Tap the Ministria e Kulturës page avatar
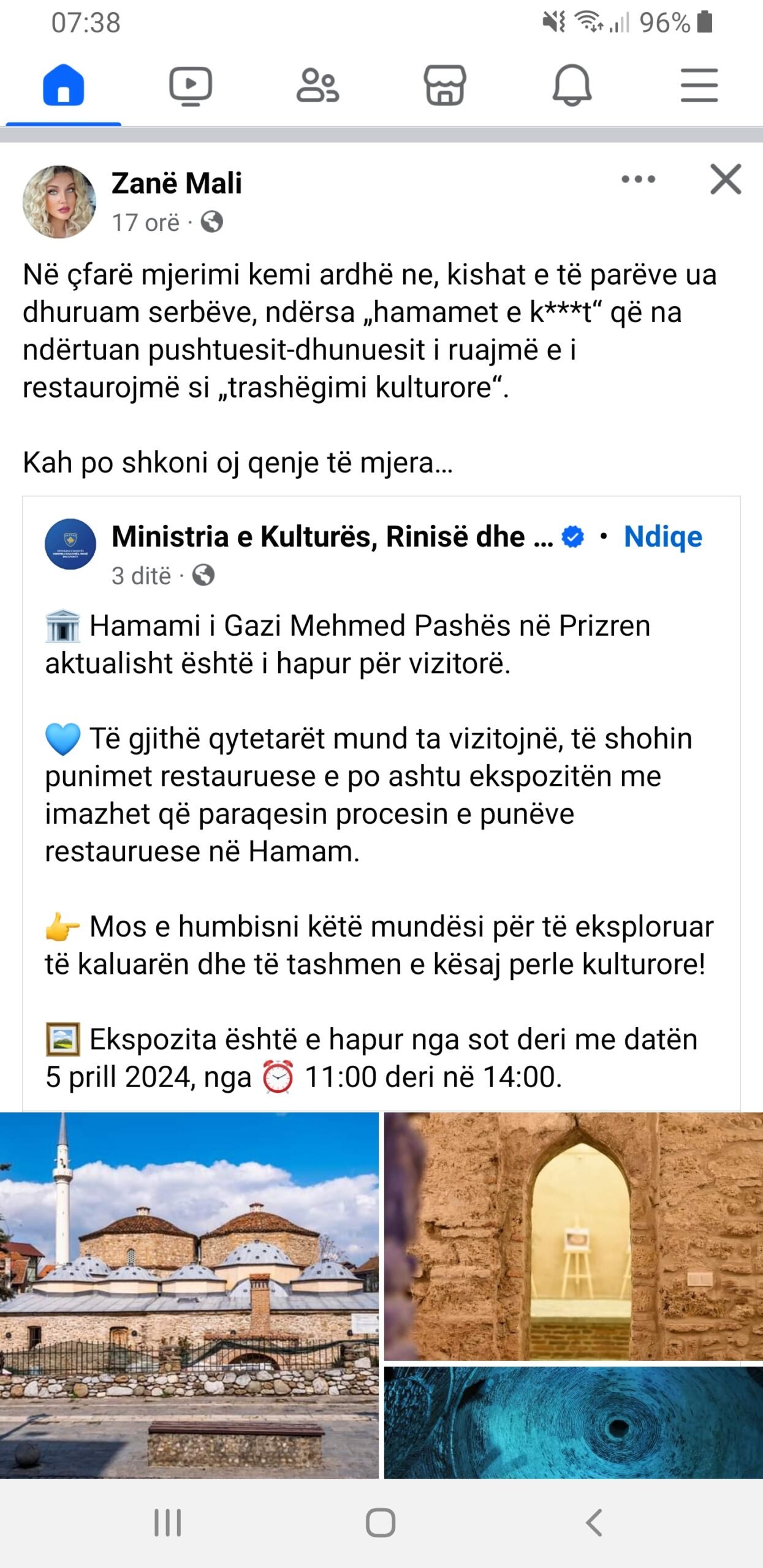Screen dimensions: 763x1568 70,544
